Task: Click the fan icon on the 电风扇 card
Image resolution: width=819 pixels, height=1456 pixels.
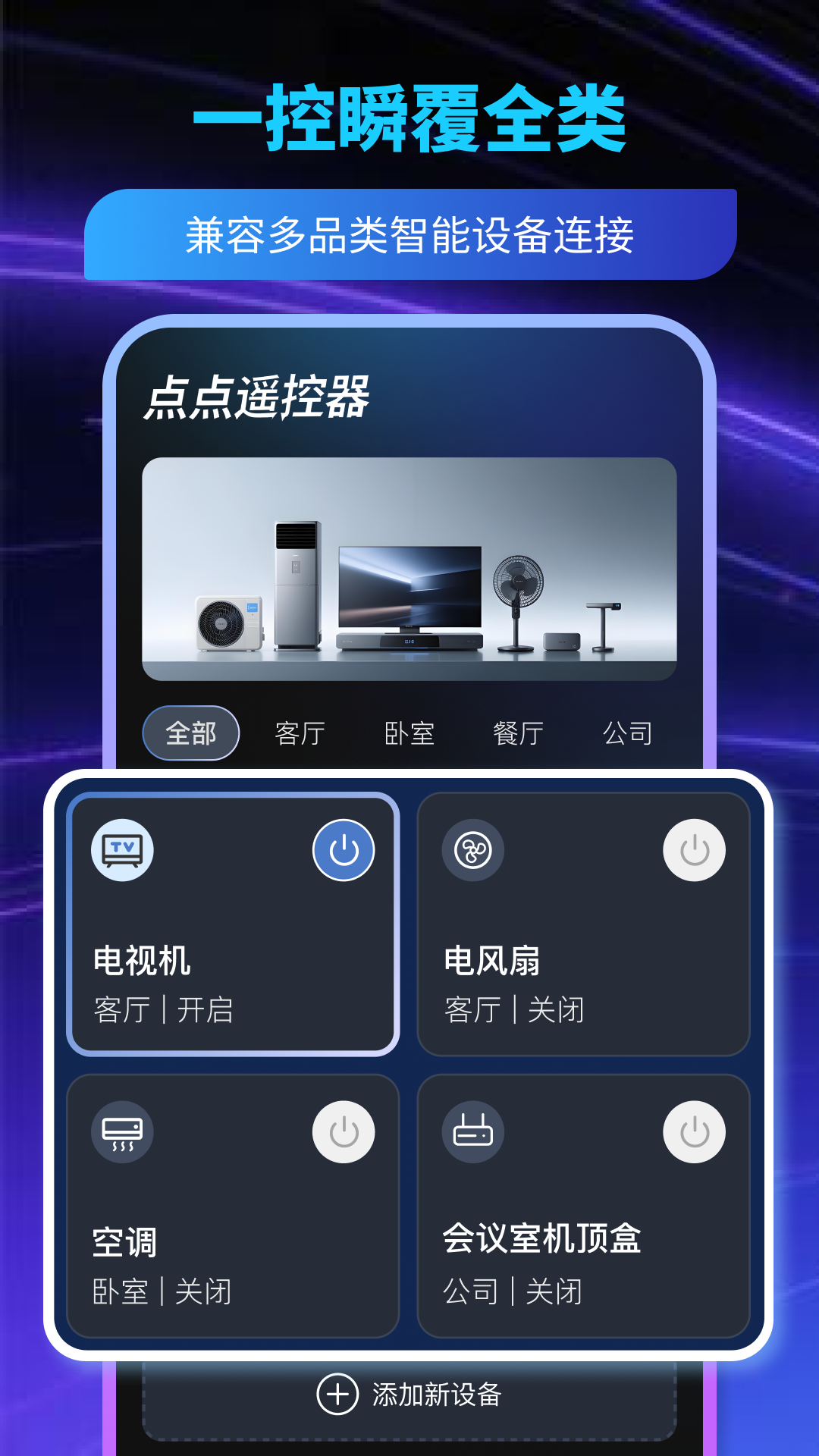Action: (473, 850)
